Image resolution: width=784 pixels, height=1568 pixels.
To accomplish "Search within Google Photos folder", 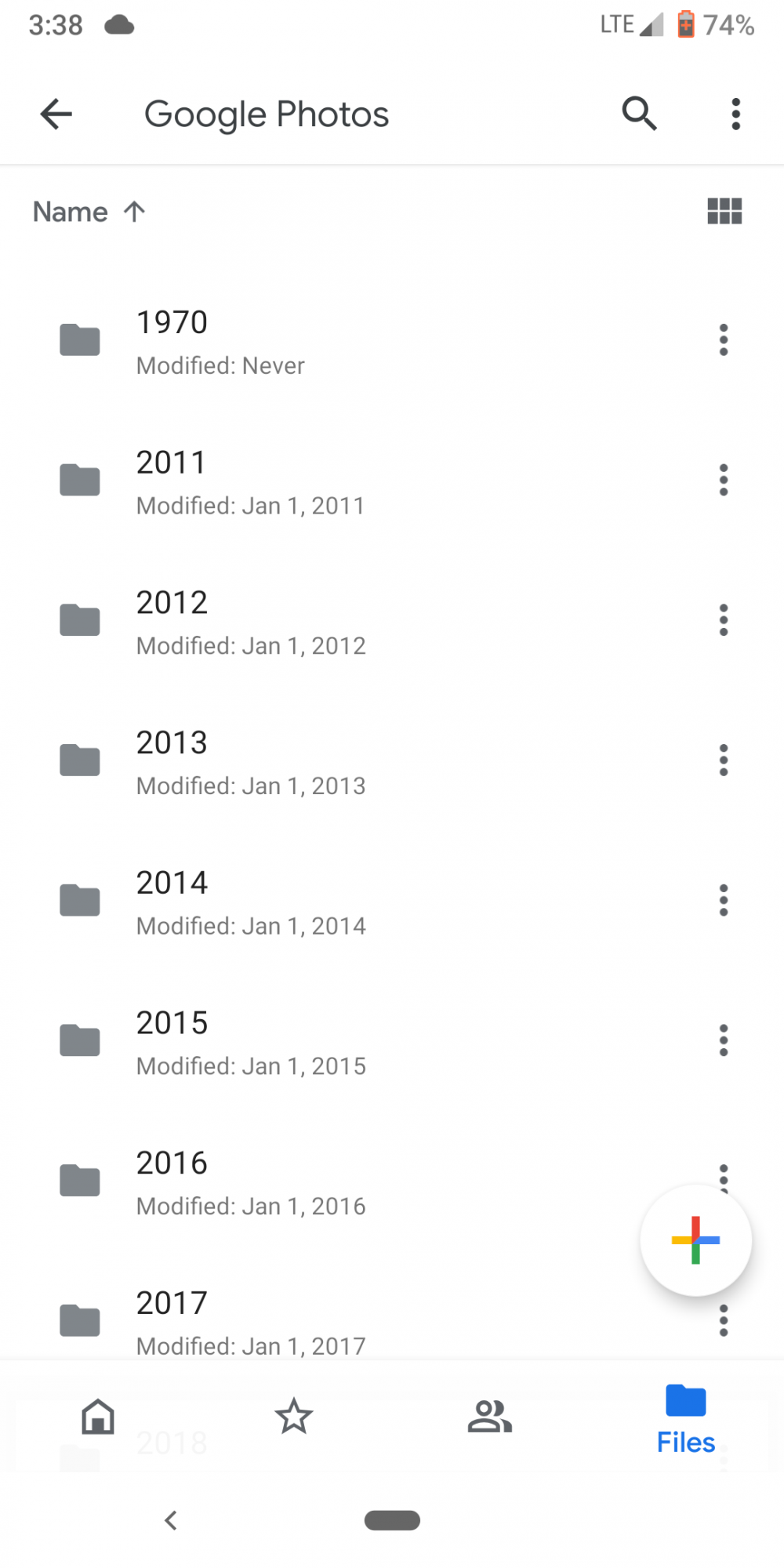I will click(639, 114).
